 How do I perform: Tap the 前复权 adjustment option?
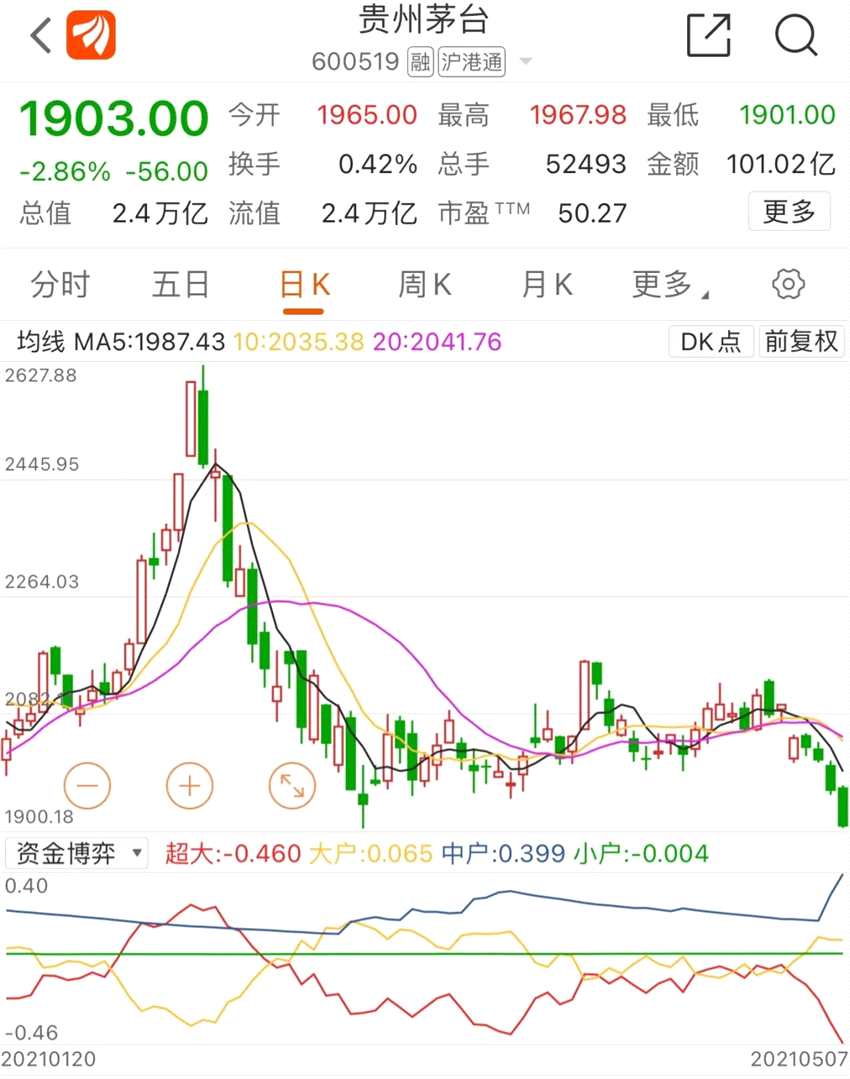(x=801, y=341)
